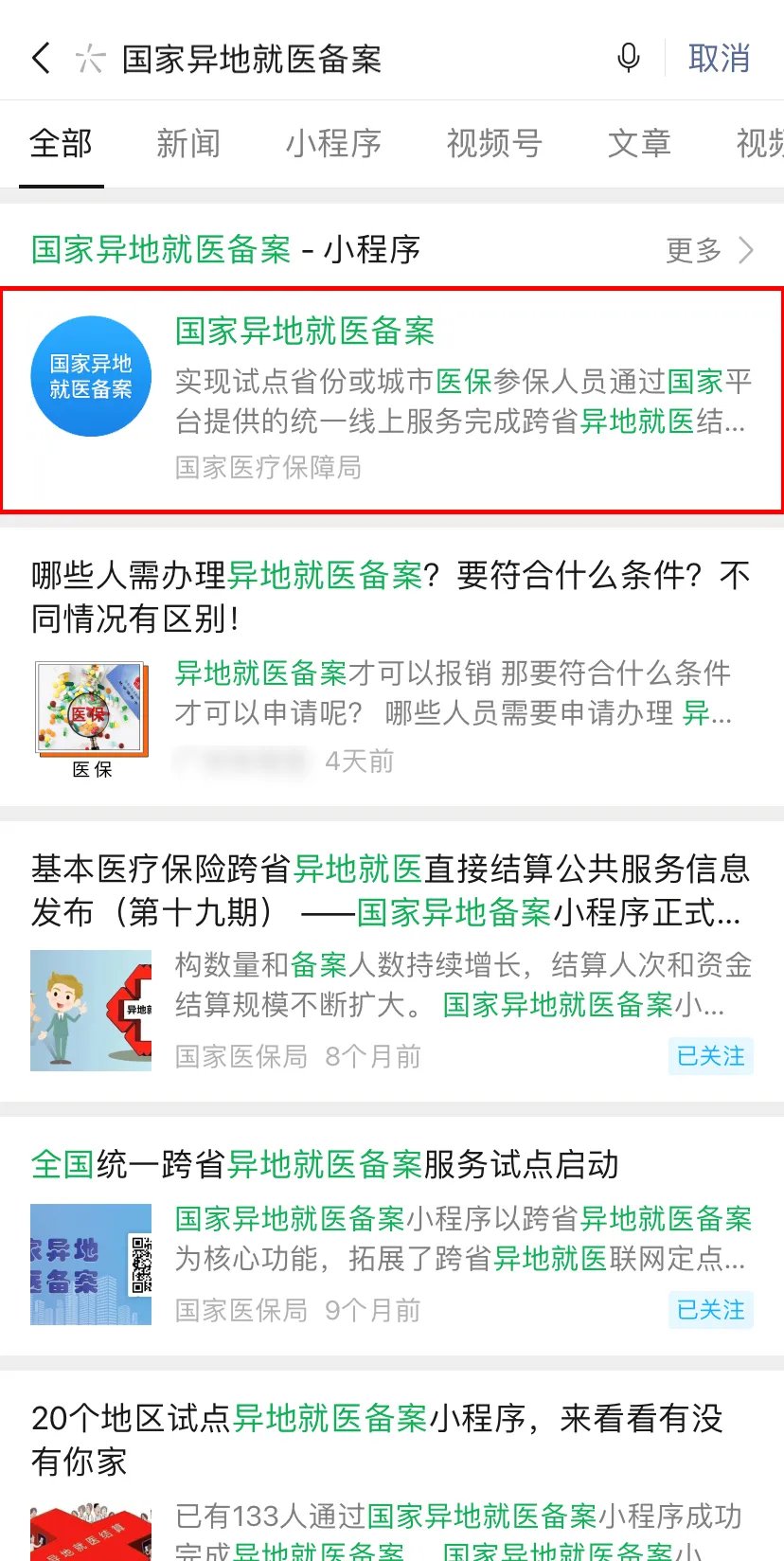Image resolution: width=784 pixels, height=1561 pixels.
Task: View 更多 mini program results
Action: pos(709,250)
